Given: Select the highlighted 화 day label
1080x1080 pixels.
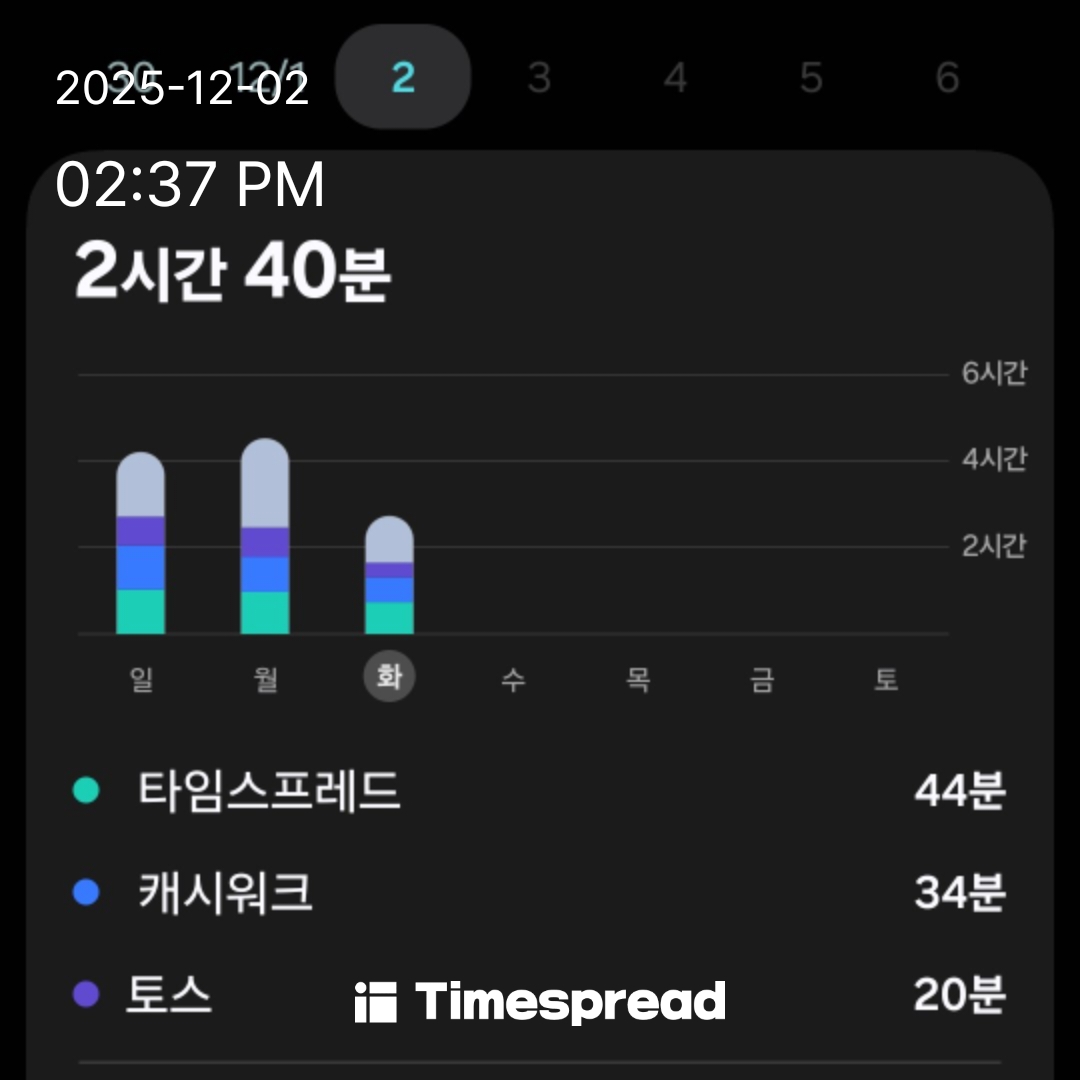Looking at the screenshot, I should 389,677.
